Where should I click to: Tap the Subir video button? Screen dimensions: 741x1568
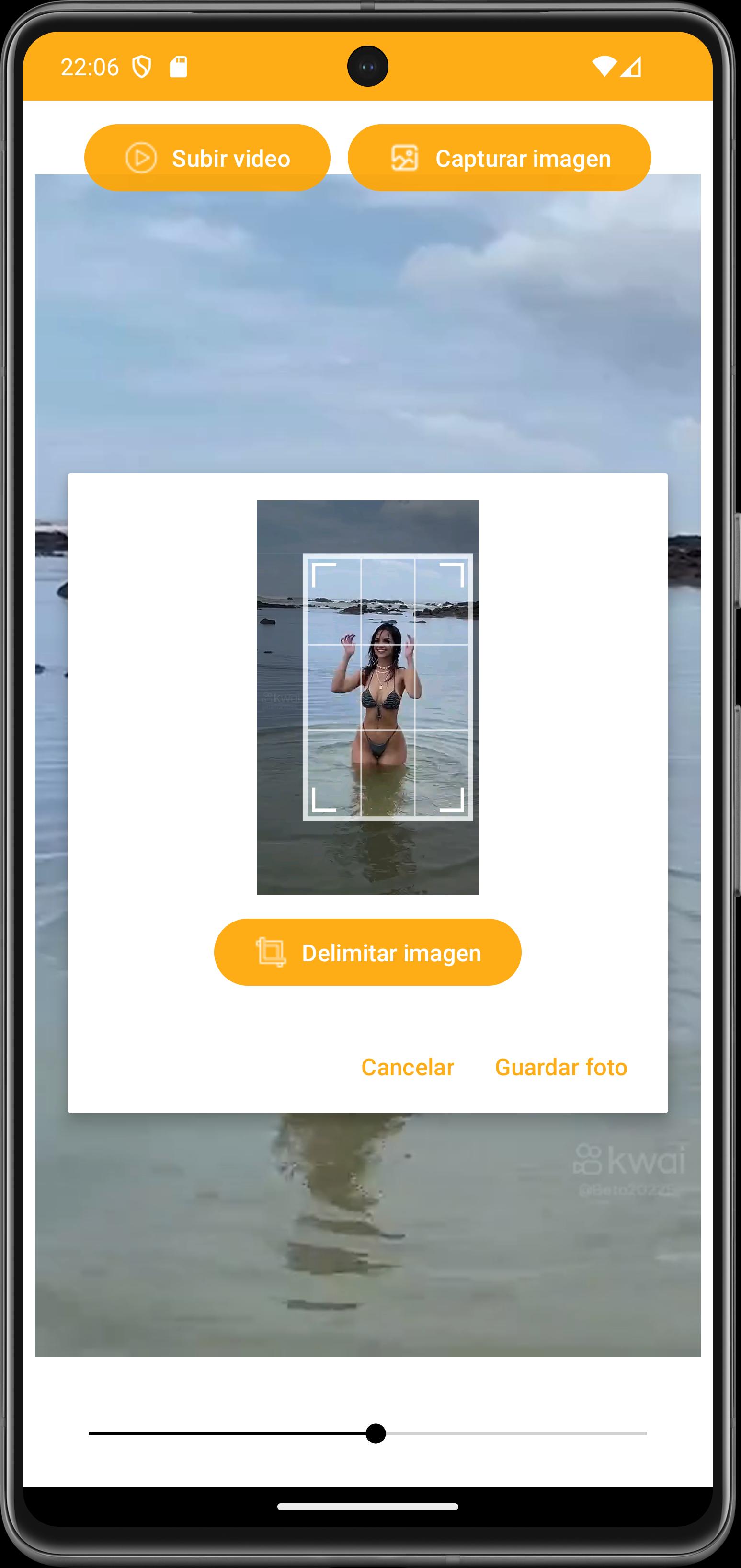[x=207, y=158]
